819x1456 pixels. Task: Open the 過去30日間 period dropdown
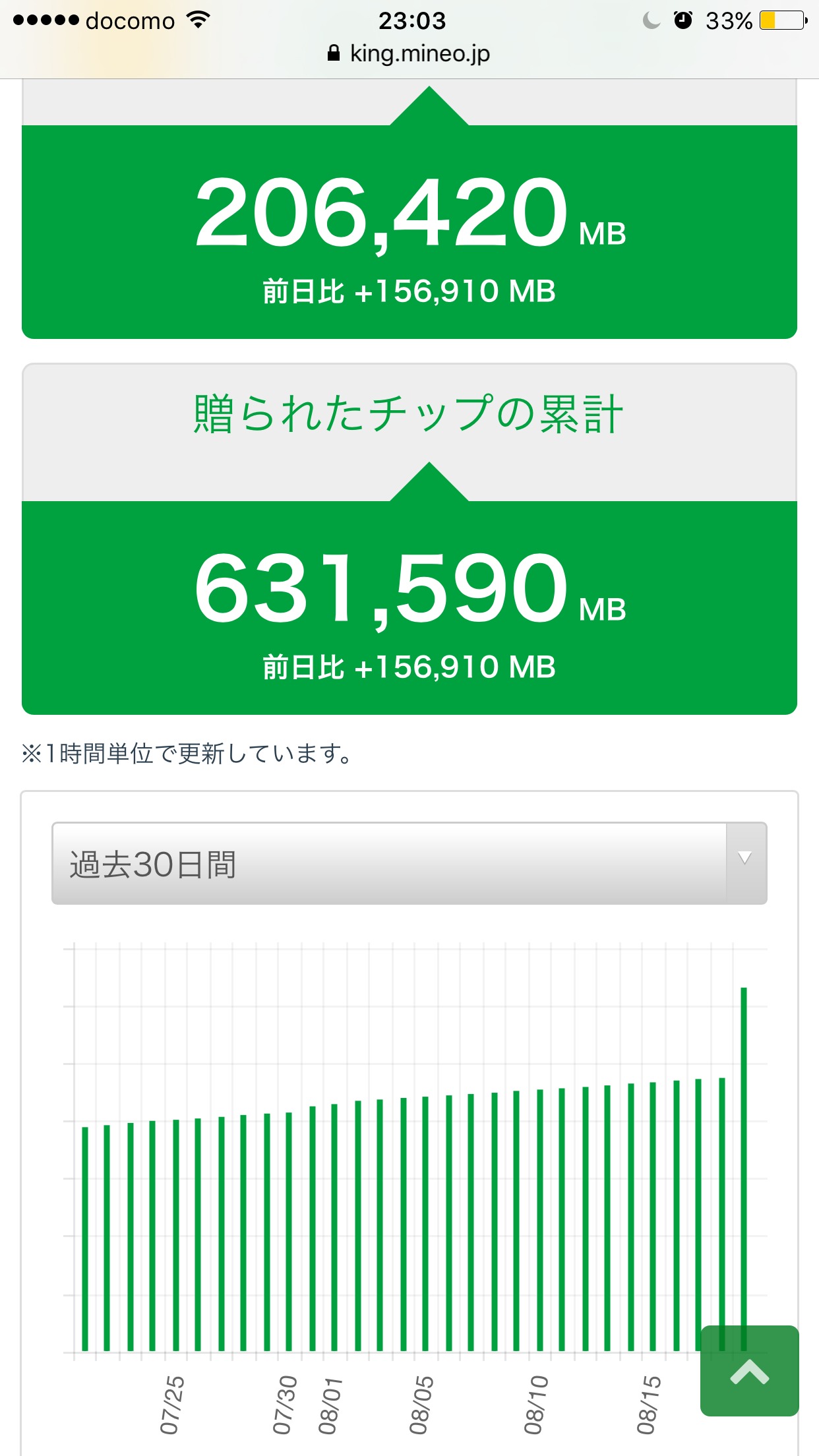[x=409, y=863]
